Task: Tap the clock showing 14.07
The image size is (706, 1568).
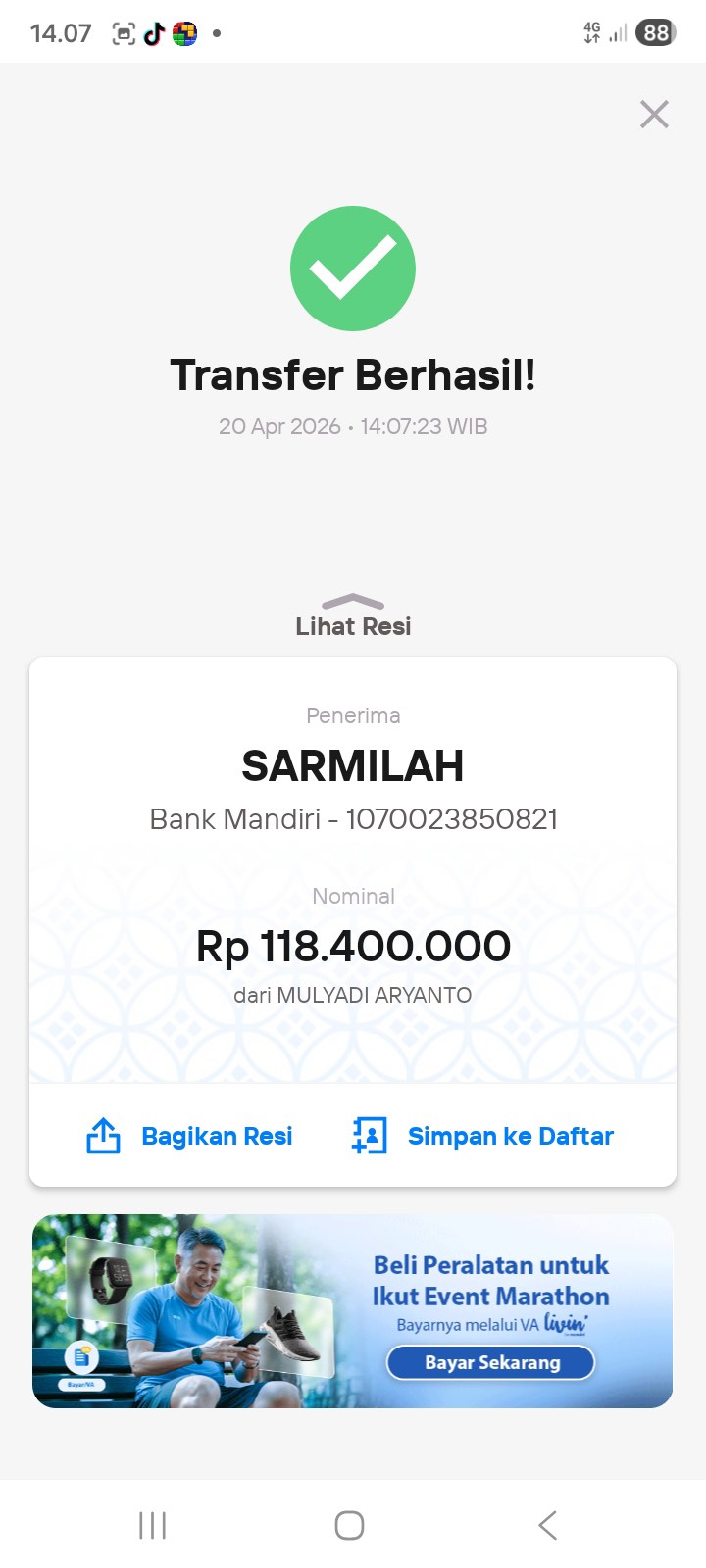Action: click(61, 31)
